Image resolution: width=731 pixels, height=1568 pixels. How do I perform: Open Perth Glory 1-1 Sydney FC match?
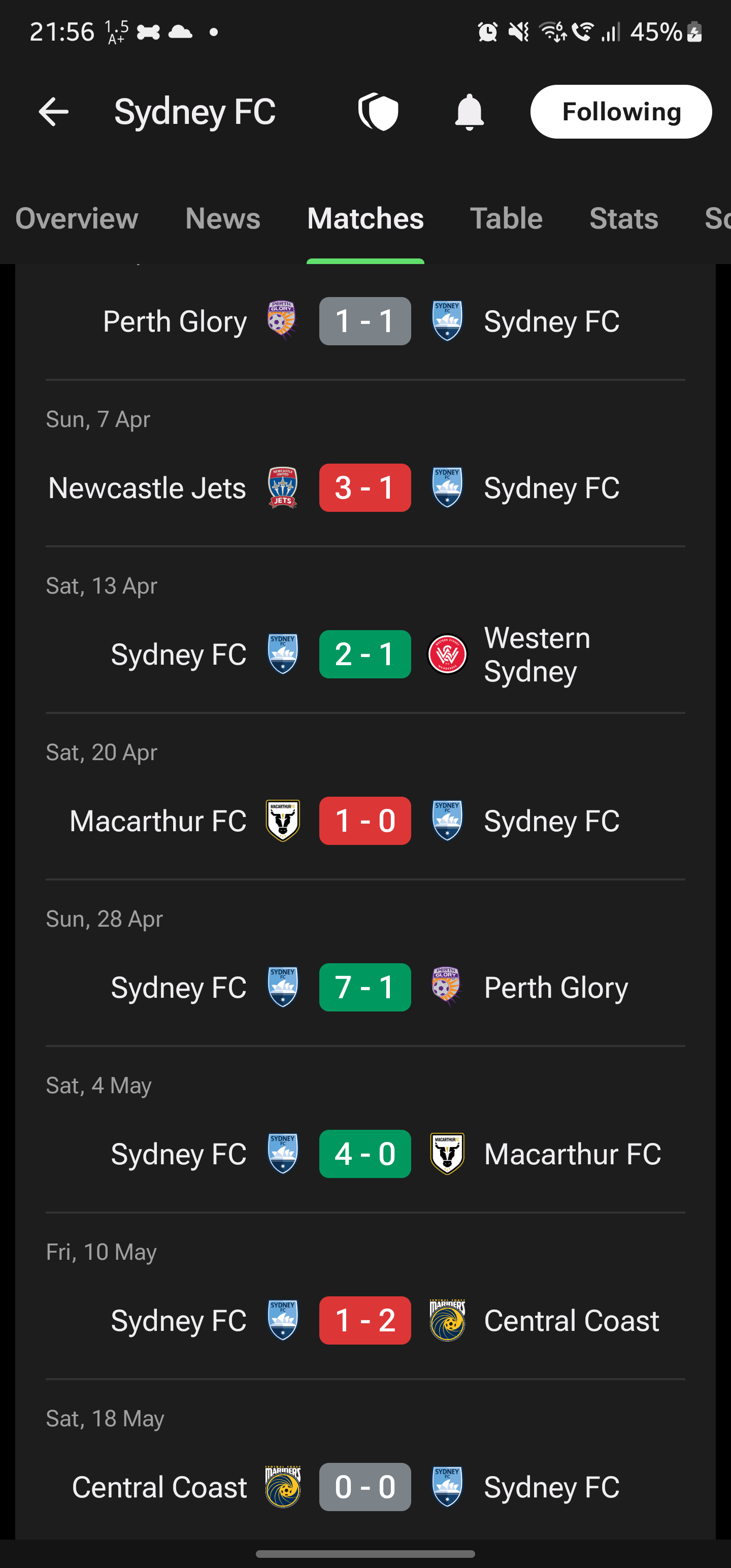[365, 321]
